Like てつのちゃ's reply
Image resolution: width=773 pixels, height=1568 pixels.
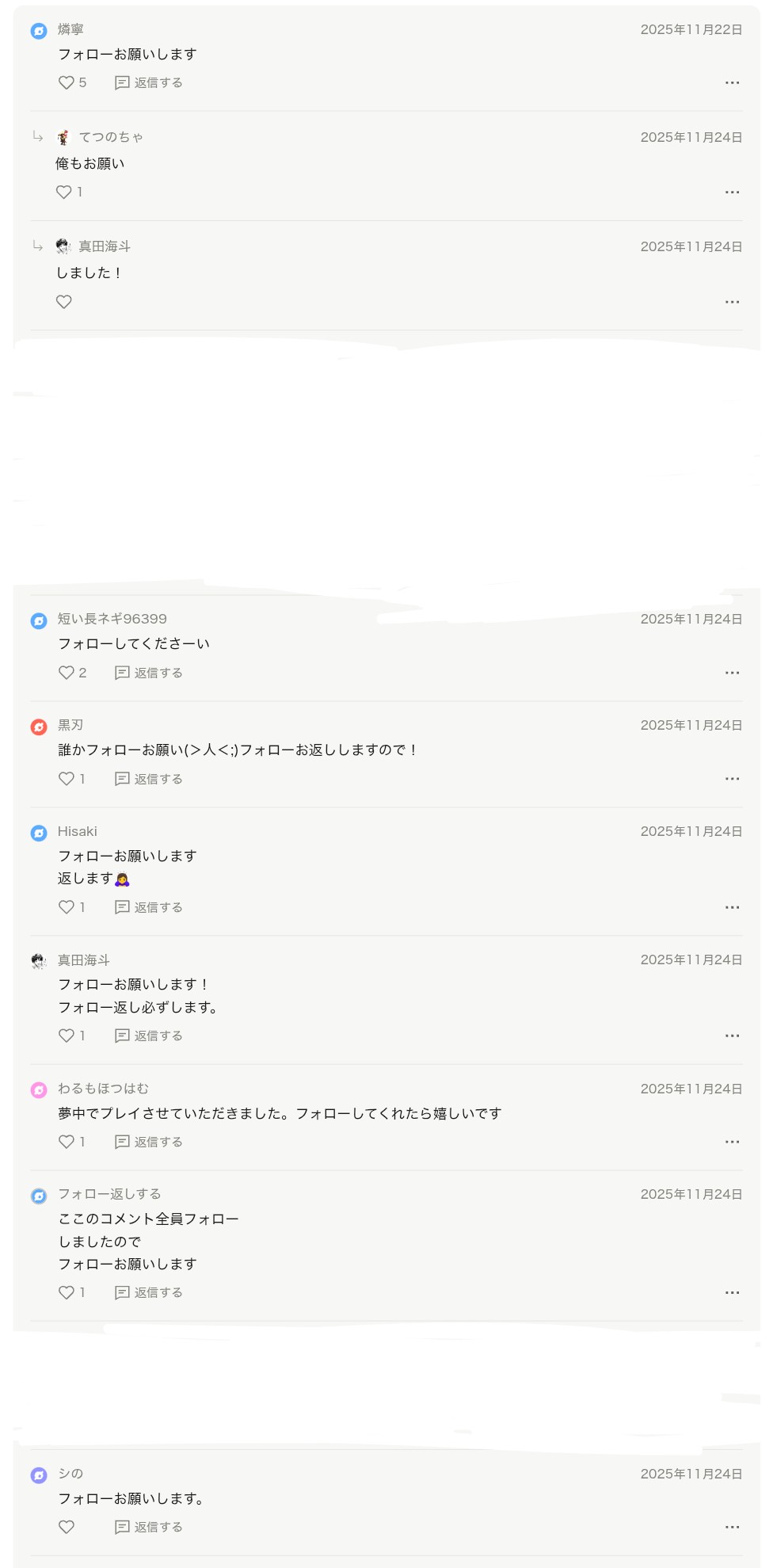64,192
